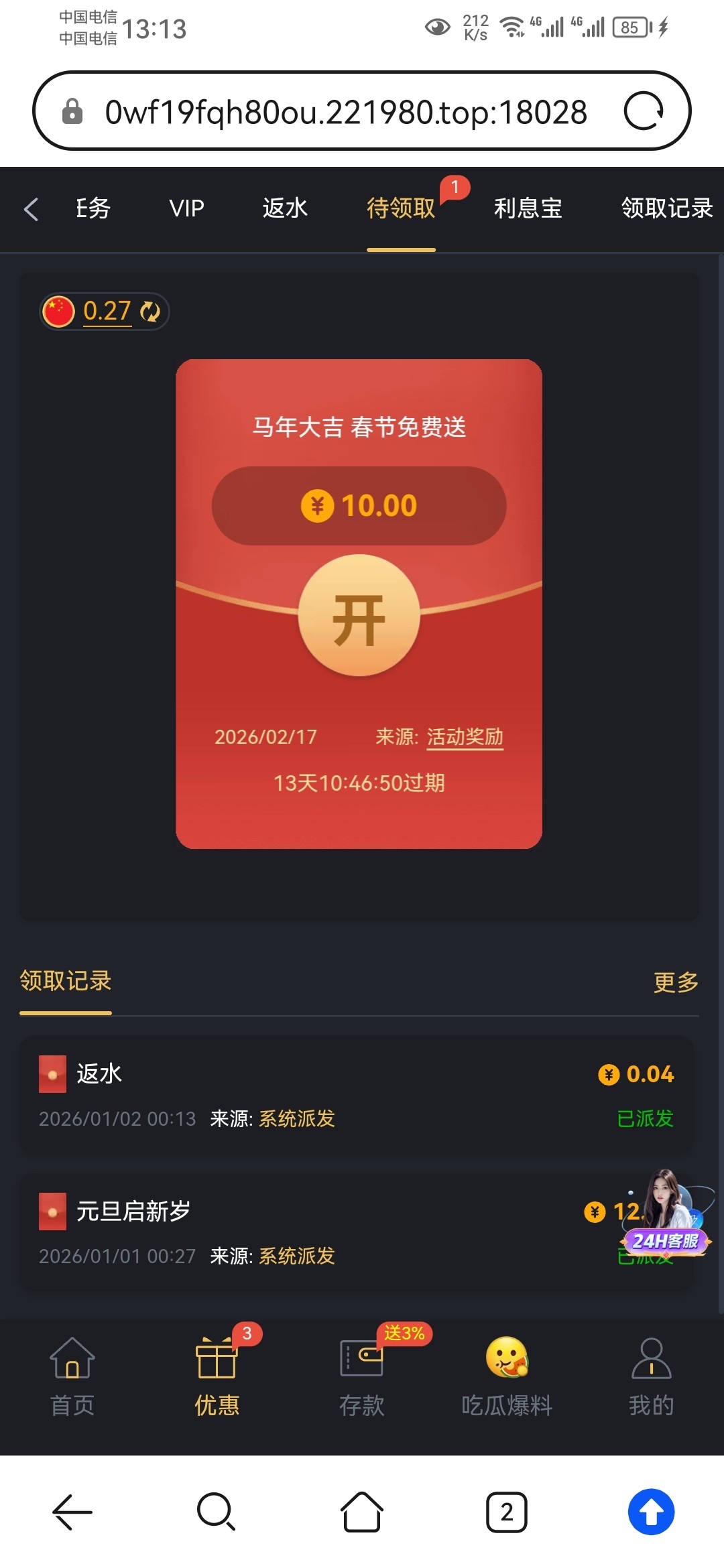Viewport: 724px width, 1568px height.
Task: Refresh the 0.27 balance
Action: click(x=150, y=312)
